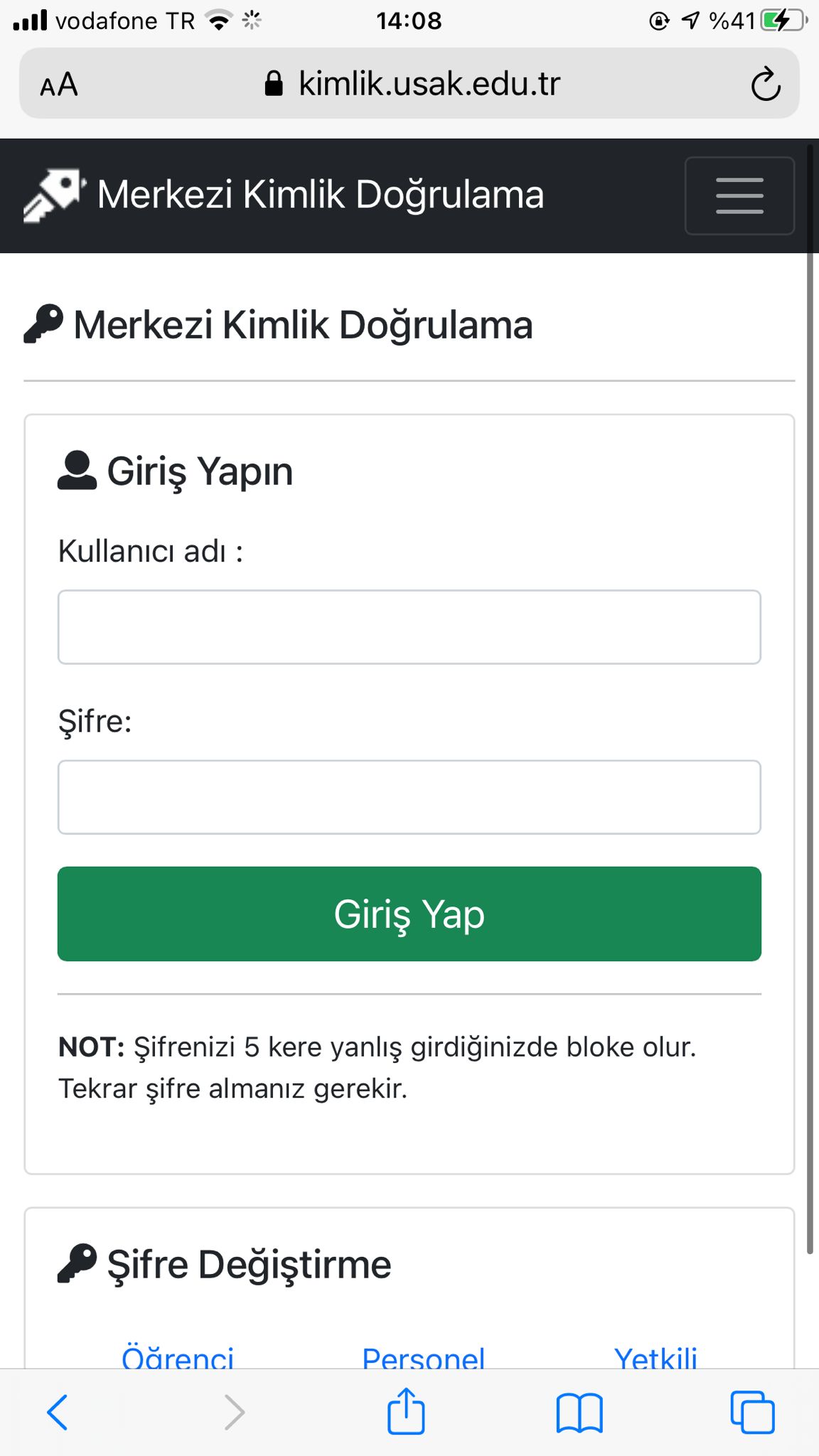Reload the page in Safari
Screen dimensions: 819x1456
[765, 85]
